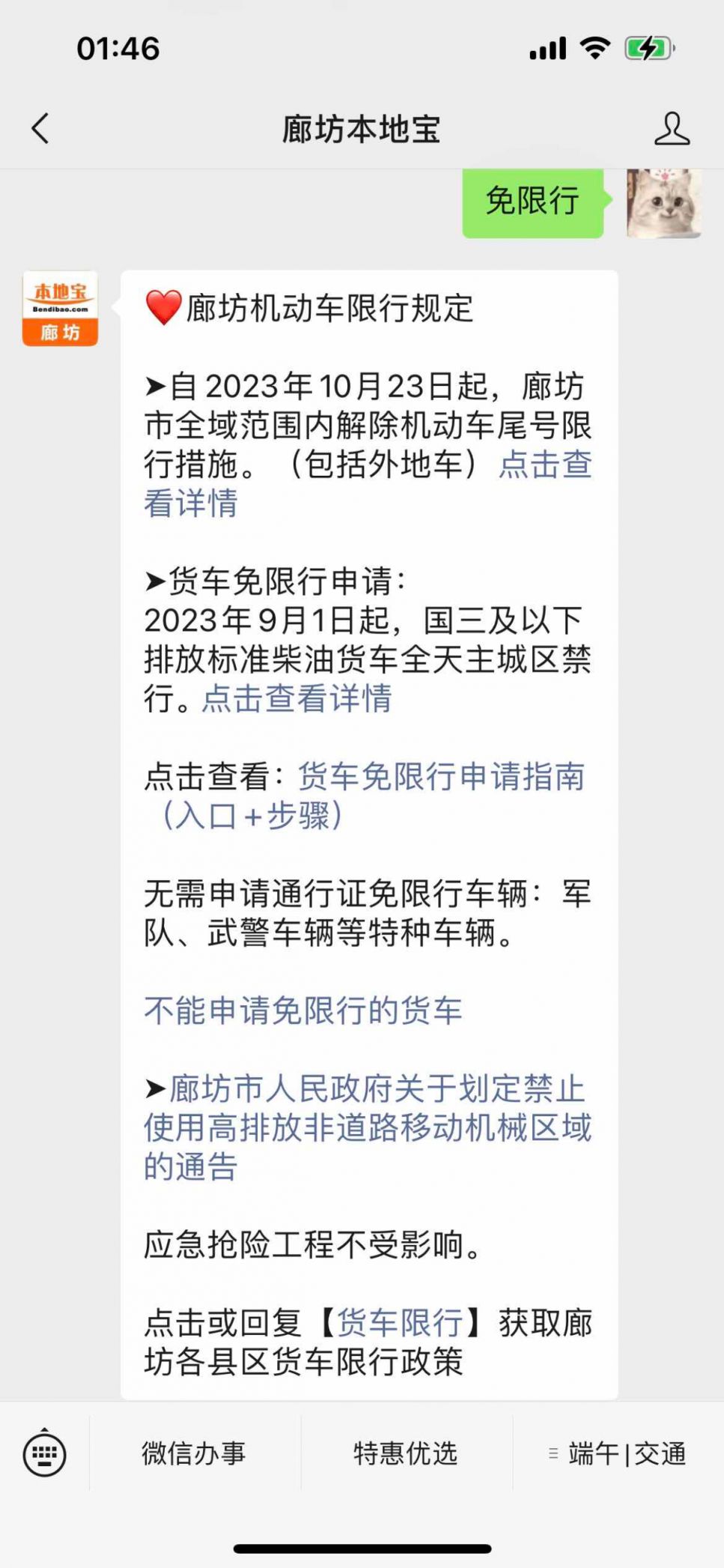Screen dimensions: 724x1568
Task: Tap the Wi-Fi icon in the status bar
Action: [594, 48]
